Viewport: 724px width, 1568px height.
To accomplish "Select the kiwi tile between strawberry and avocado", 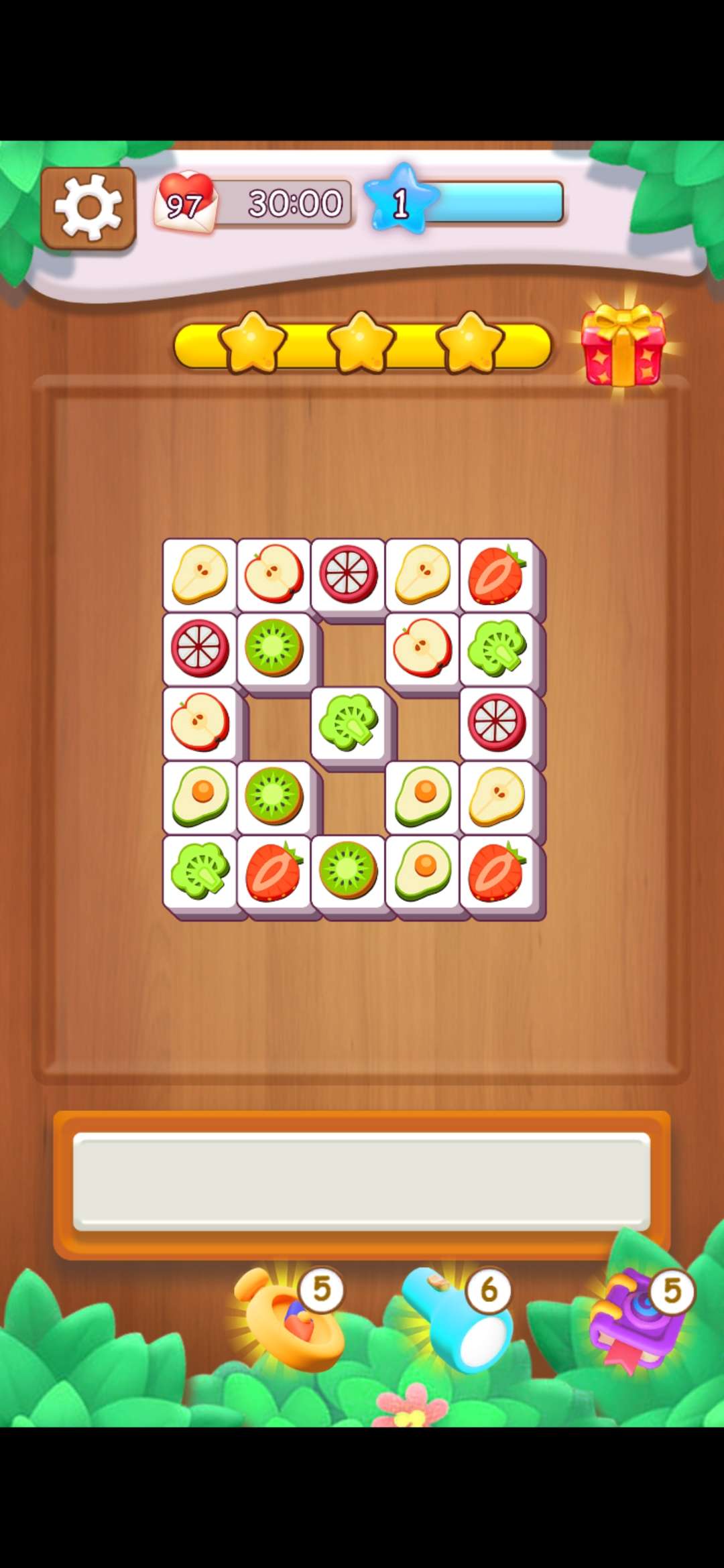I will [348, 871].
